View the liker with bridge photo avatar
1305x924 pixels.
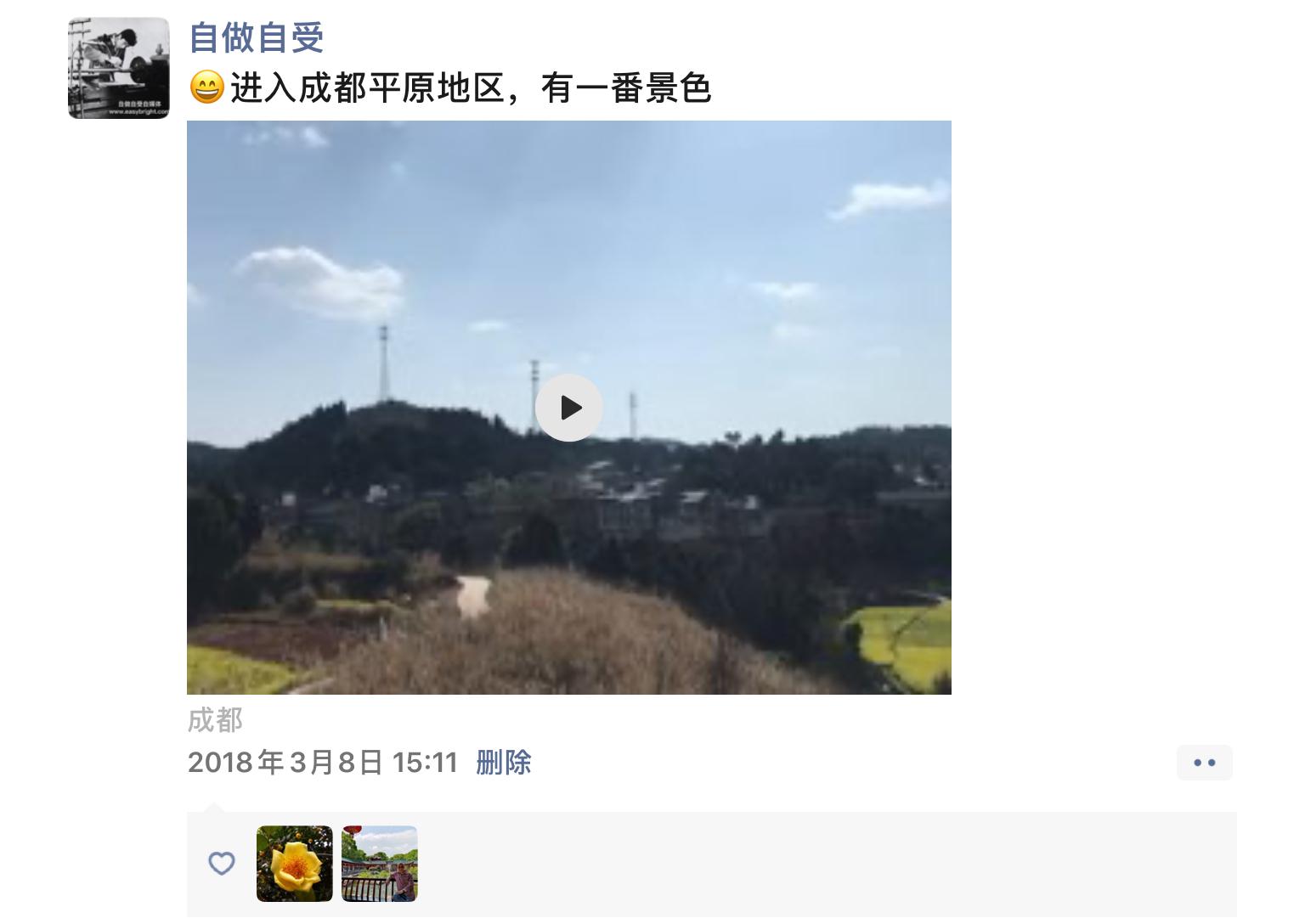coord(379,863)
